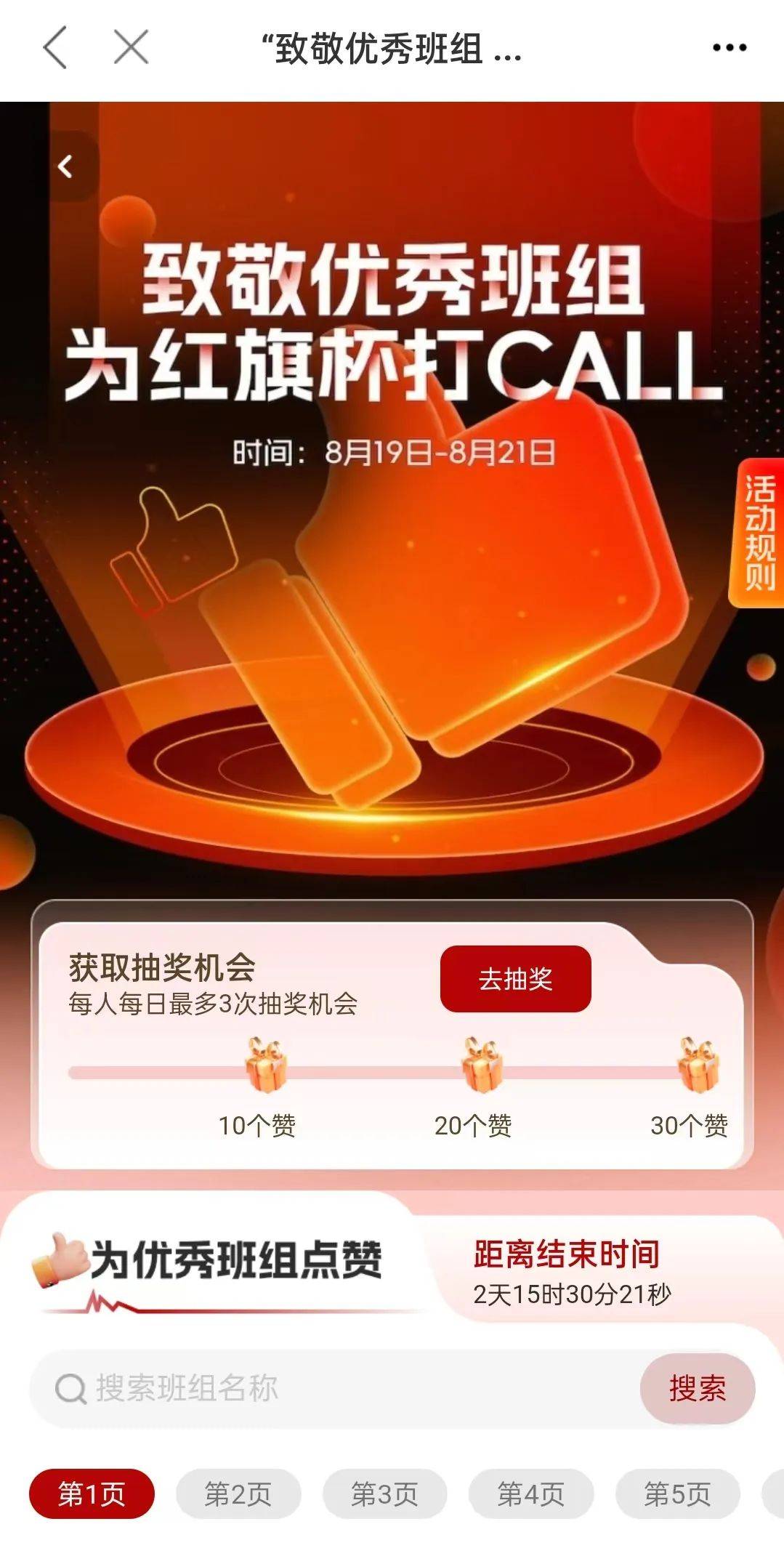The height and width of the screenshot is (1548, 784).
Task: Switch to 第3页
Action: click(384, 1494)
